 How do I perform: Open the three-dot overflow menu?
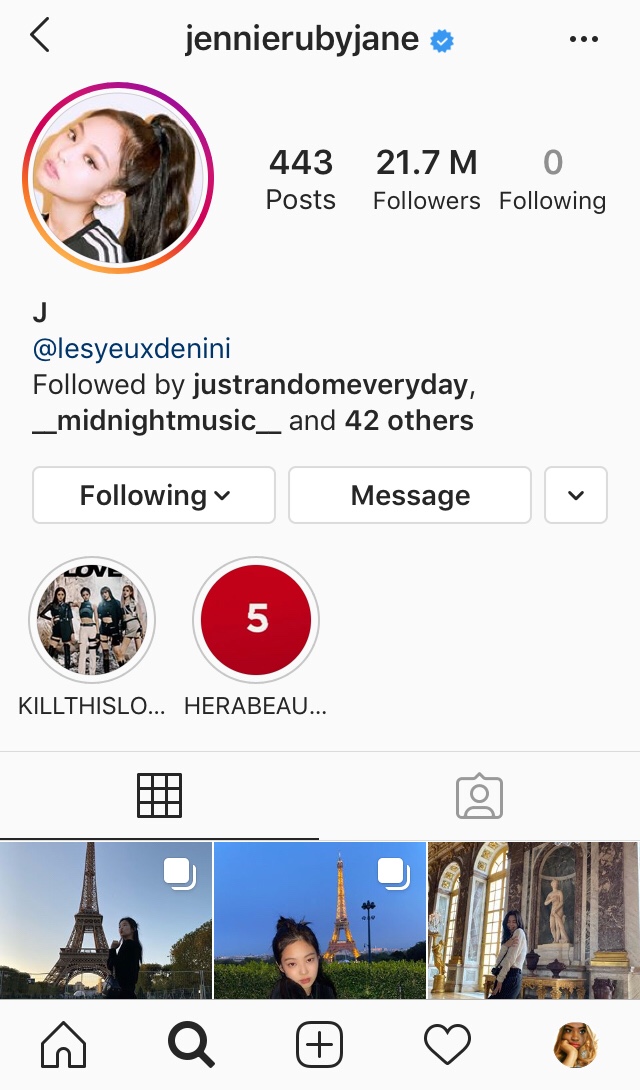tap(583, 39)
